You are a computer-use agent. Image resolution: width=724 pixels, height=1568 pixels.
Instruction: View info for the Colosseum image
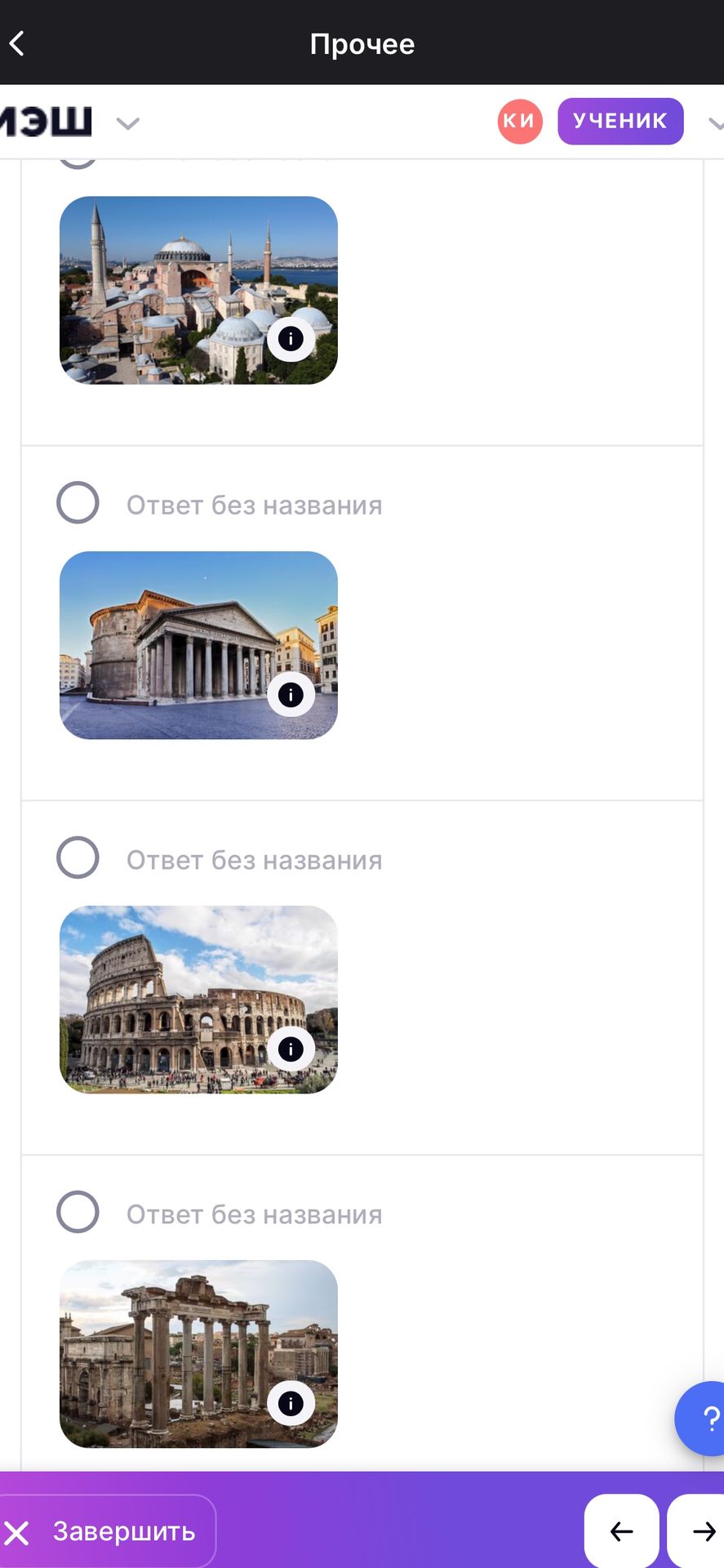[291, 1049]
